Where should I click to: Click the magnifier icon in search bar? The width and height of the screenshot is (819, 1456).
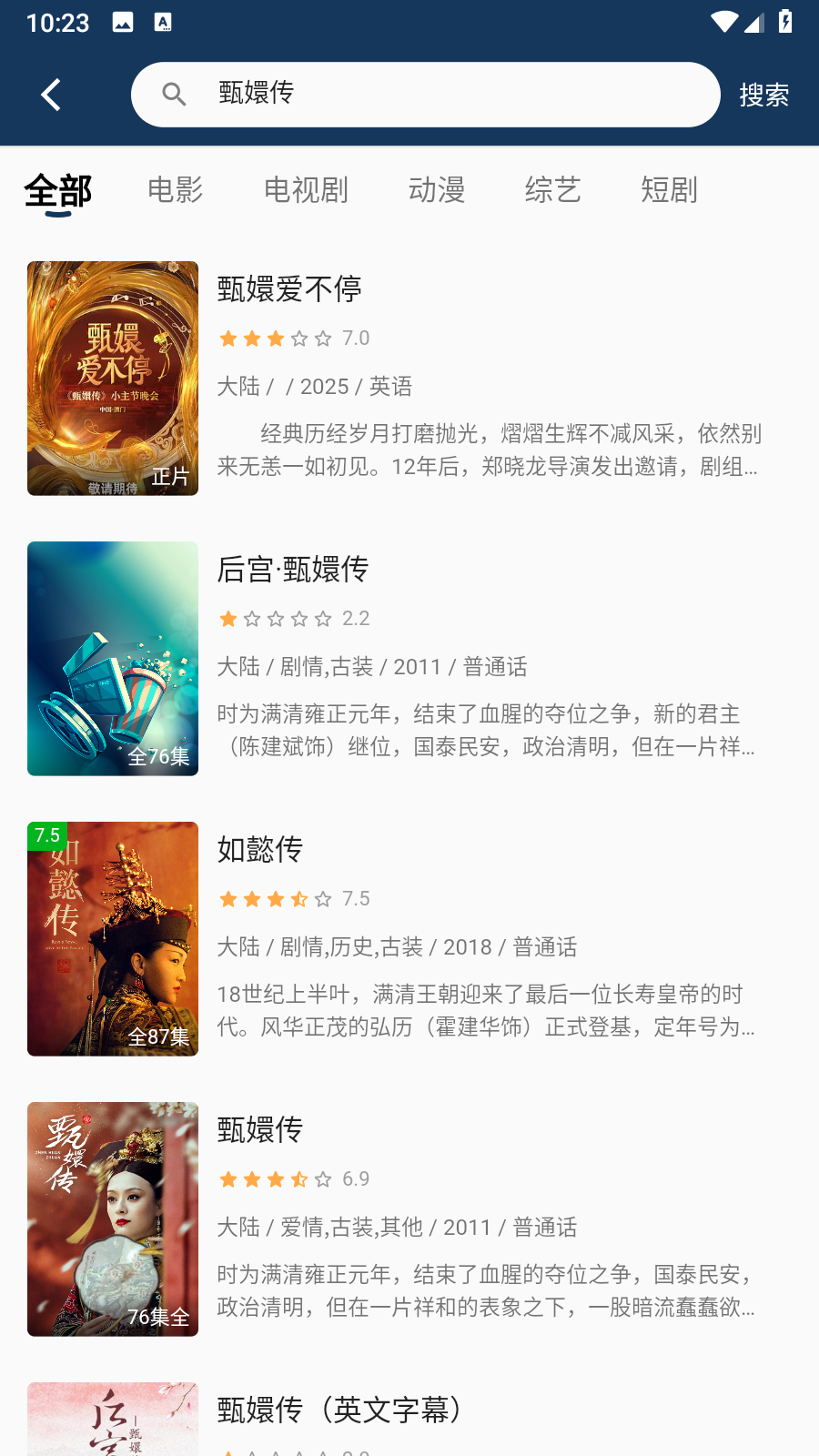click(x=174, y=94)
